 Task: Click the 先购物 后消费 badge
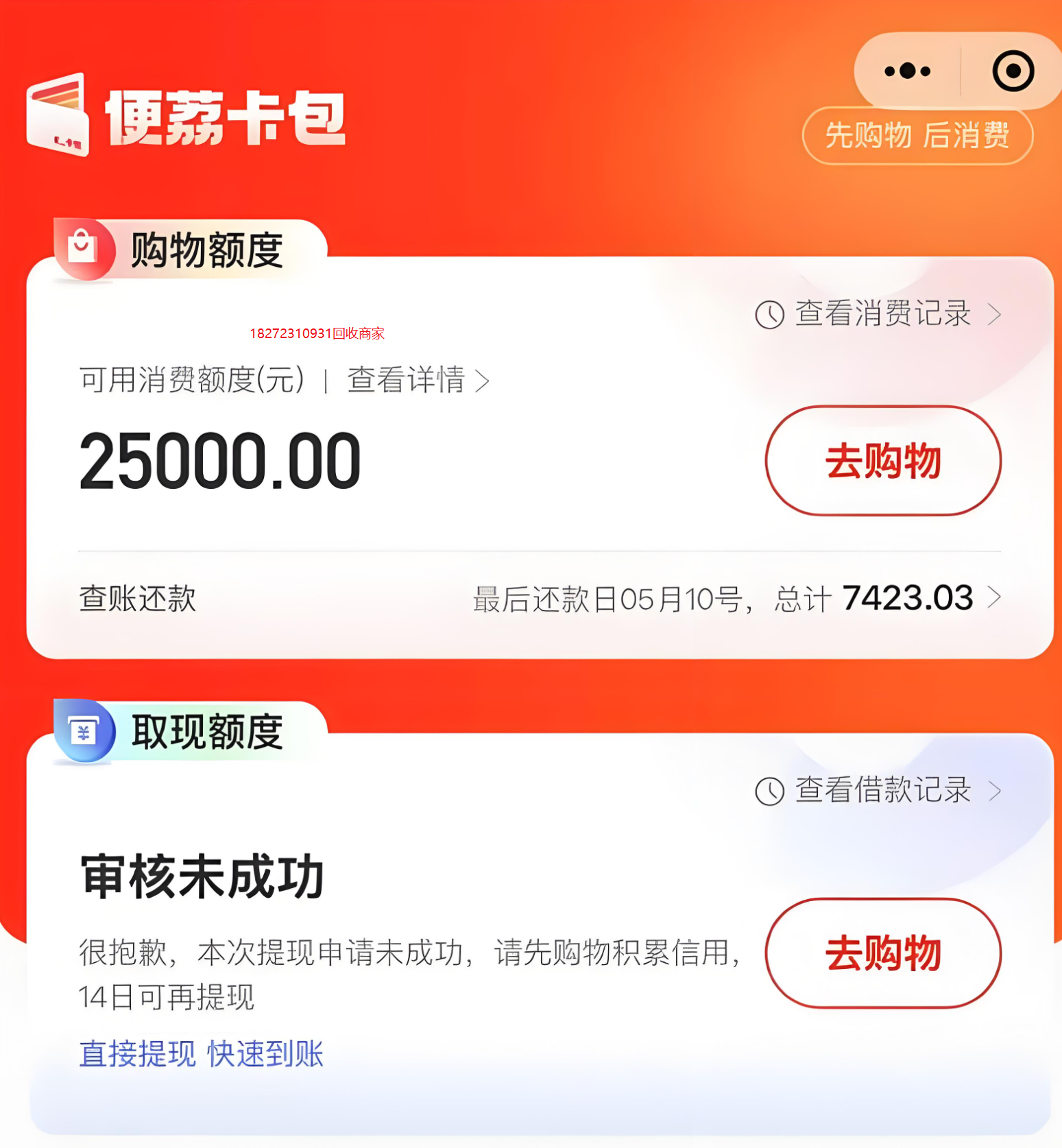point(917,136)
